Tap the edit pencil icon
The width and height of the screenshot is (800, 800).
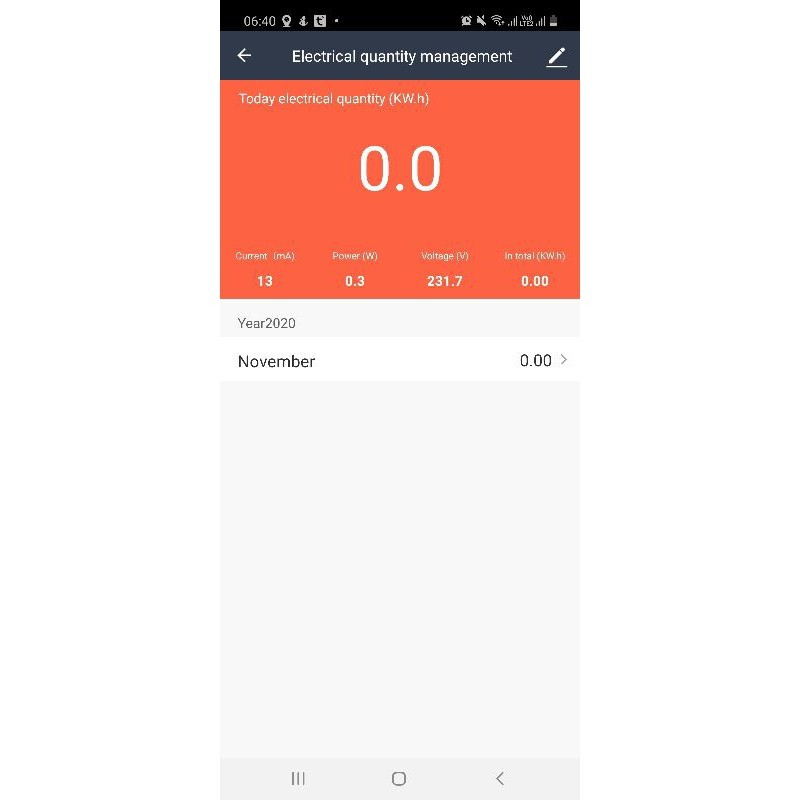[x=557, y=57]
